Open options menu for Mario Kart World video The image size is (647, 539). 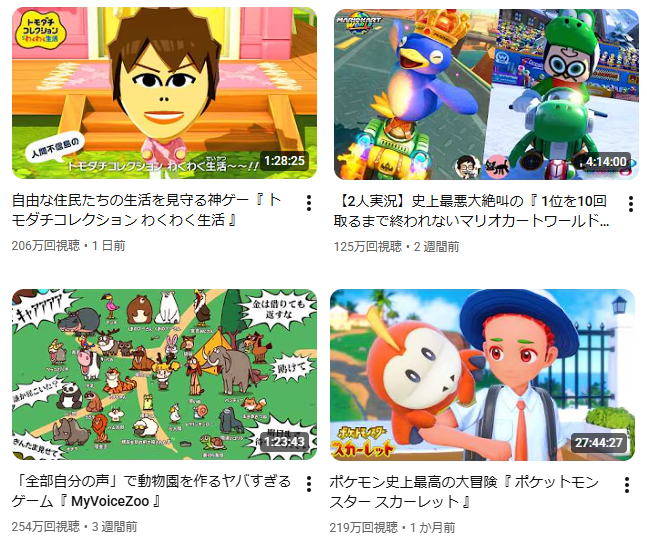630,204
